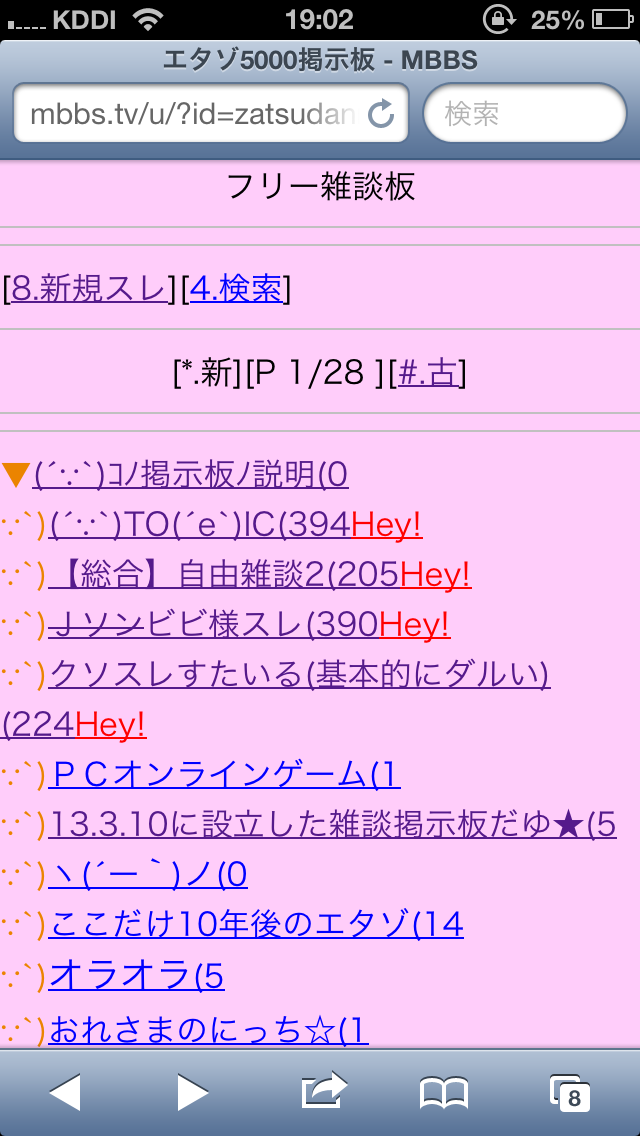
Task: Open 13.3.10に設立した雑談掲示板 thread
Action: click(x=330, y=824)
